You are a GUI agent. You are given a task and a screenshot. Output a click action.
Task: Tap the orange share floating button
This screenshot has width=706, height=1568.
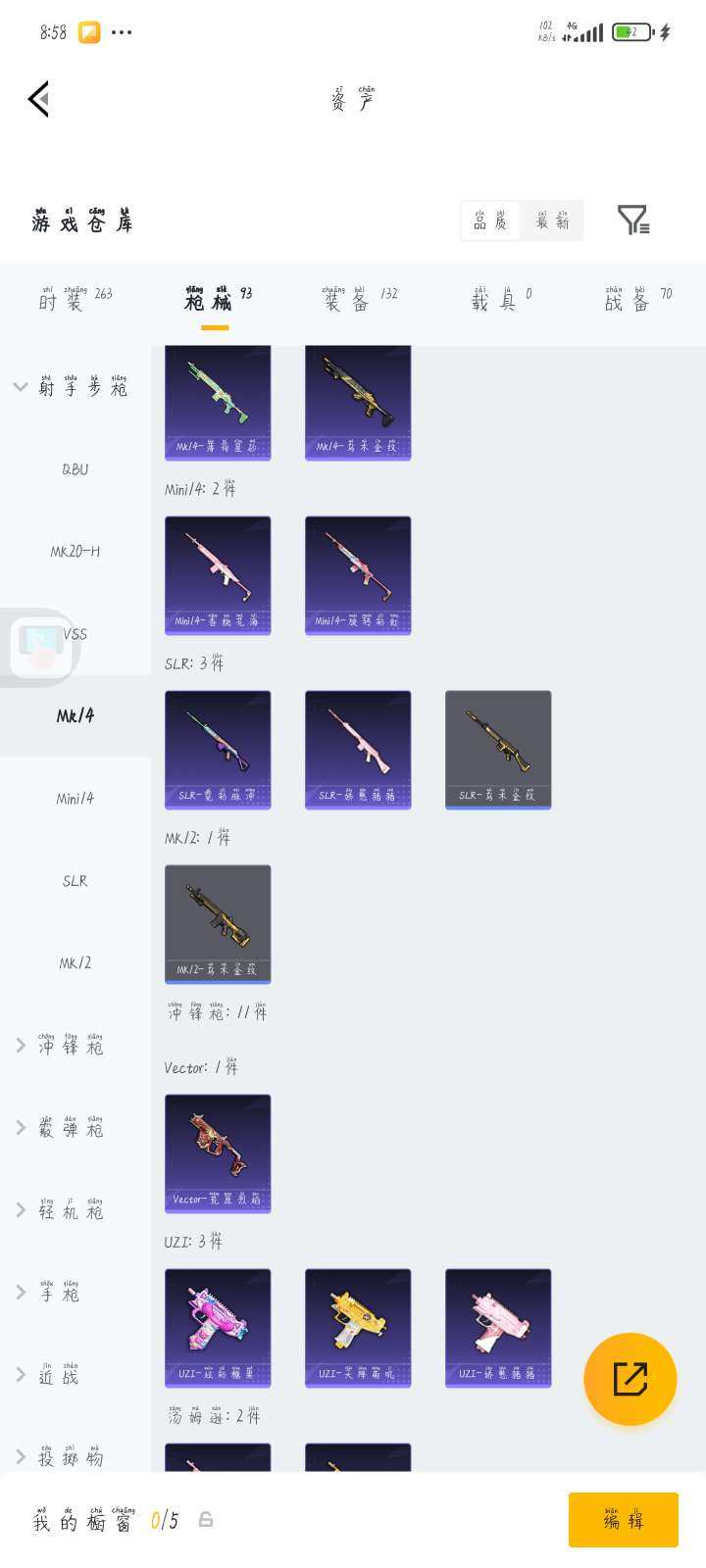(x=630, y=1379)
